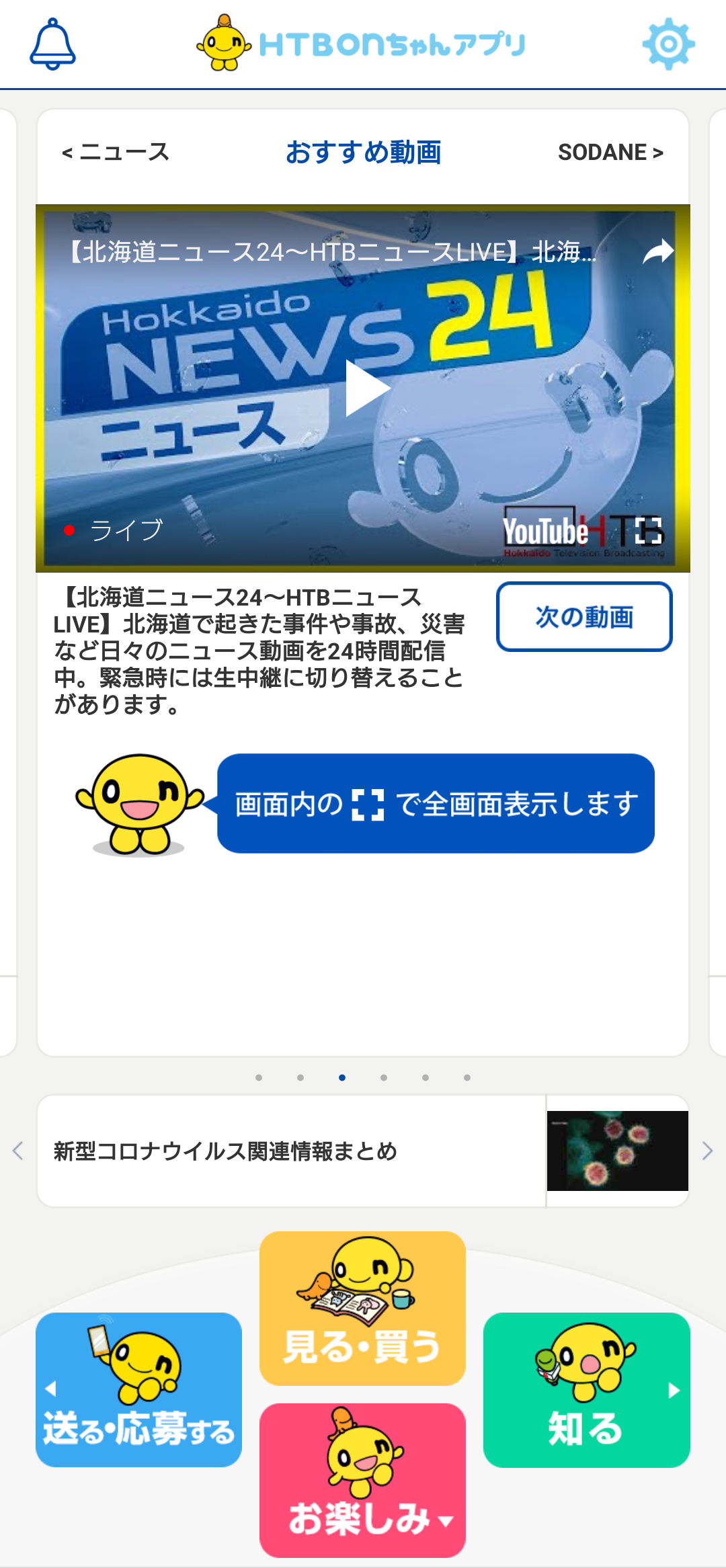Screen dimensions: 726x1568
Task: Show next banner with right chevron
Action: [x=707, y=1151]
